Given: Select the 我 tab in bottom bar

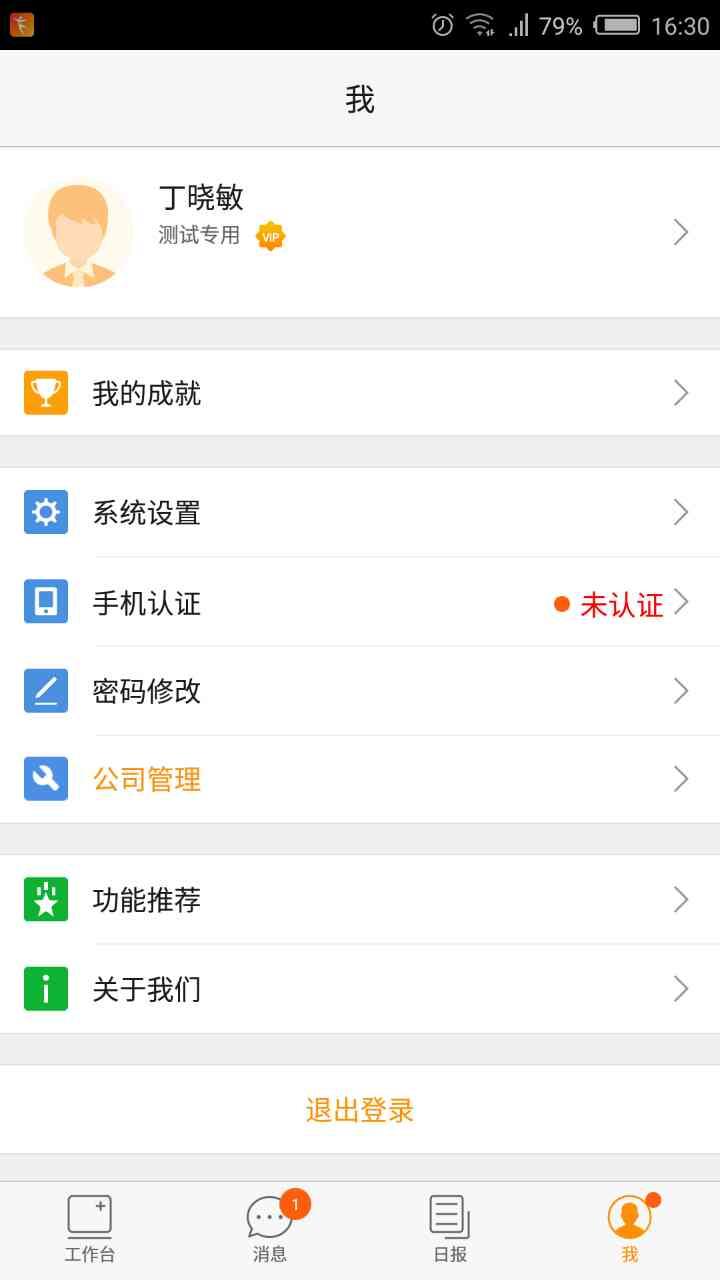Looking at the screenshot, I should 630,1230.
